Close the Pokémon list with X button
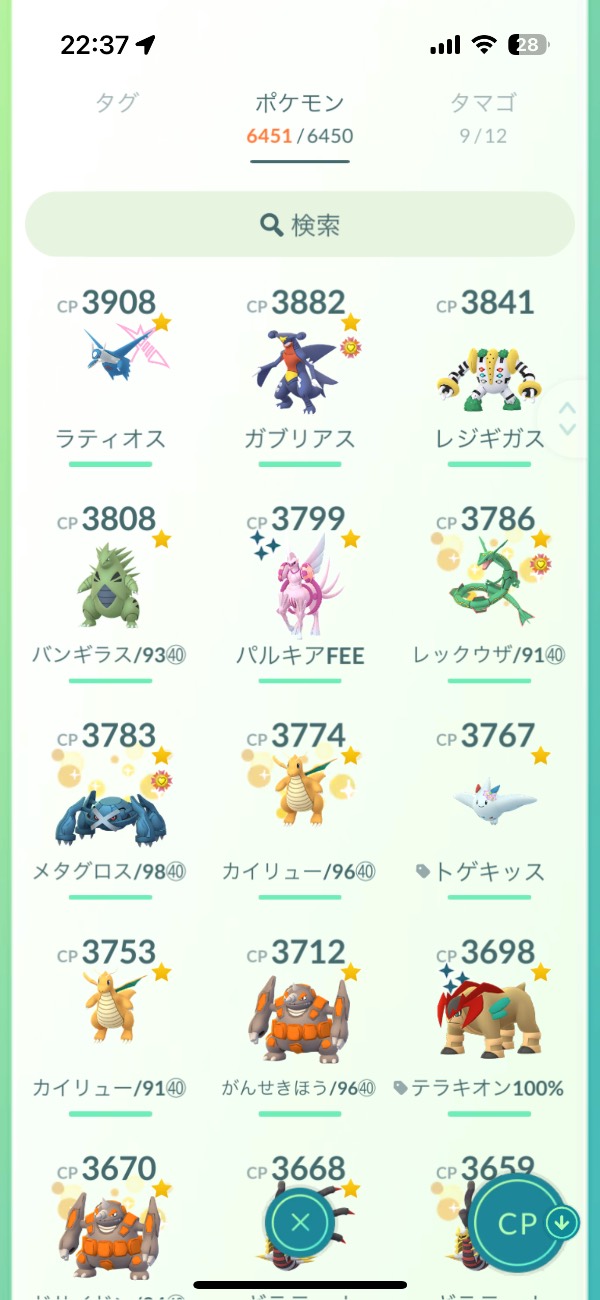 click(x=300, y=1222)
